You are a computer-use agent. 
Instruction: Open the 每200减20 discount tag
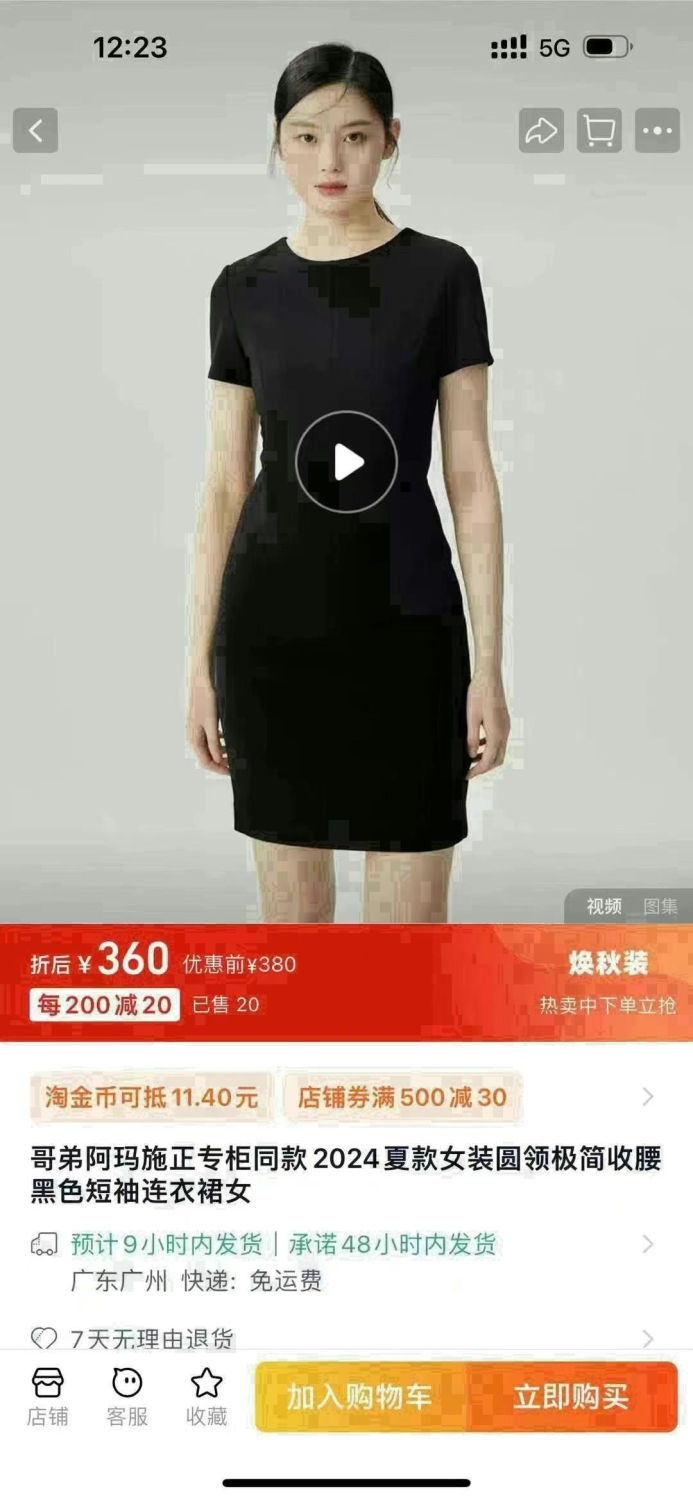point(105,1005)
